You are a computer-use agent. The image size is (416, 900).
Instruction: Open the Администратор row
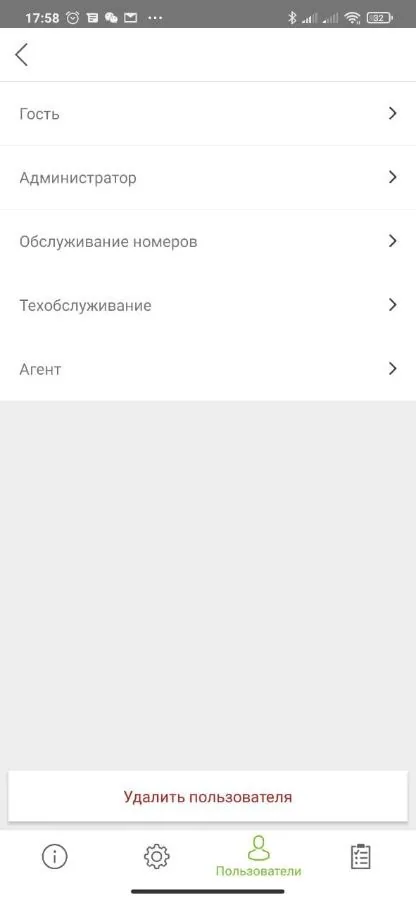208,177
